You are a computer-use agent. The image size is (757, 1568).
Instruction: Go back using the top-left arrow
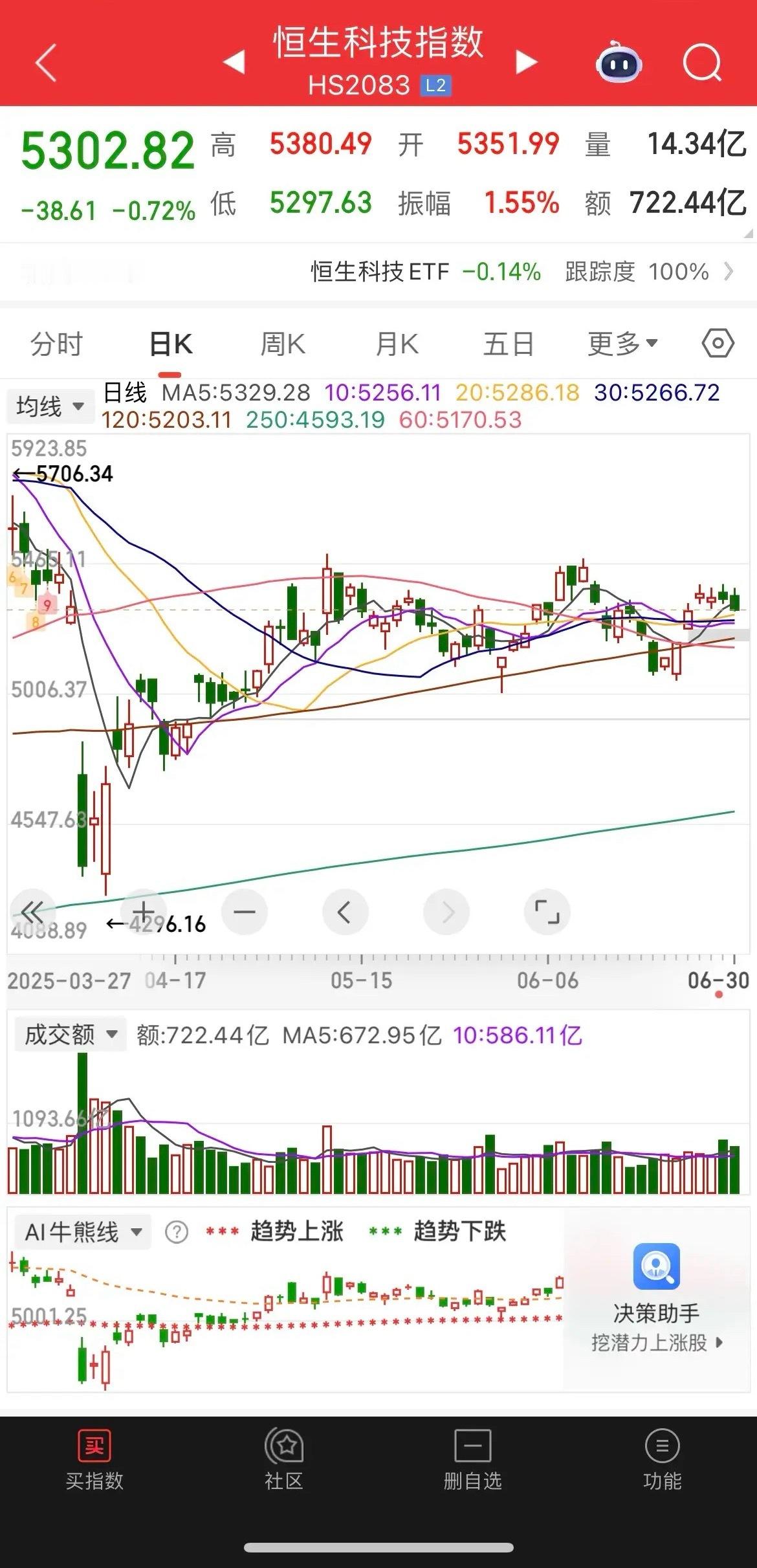click(x=46, y=63)
